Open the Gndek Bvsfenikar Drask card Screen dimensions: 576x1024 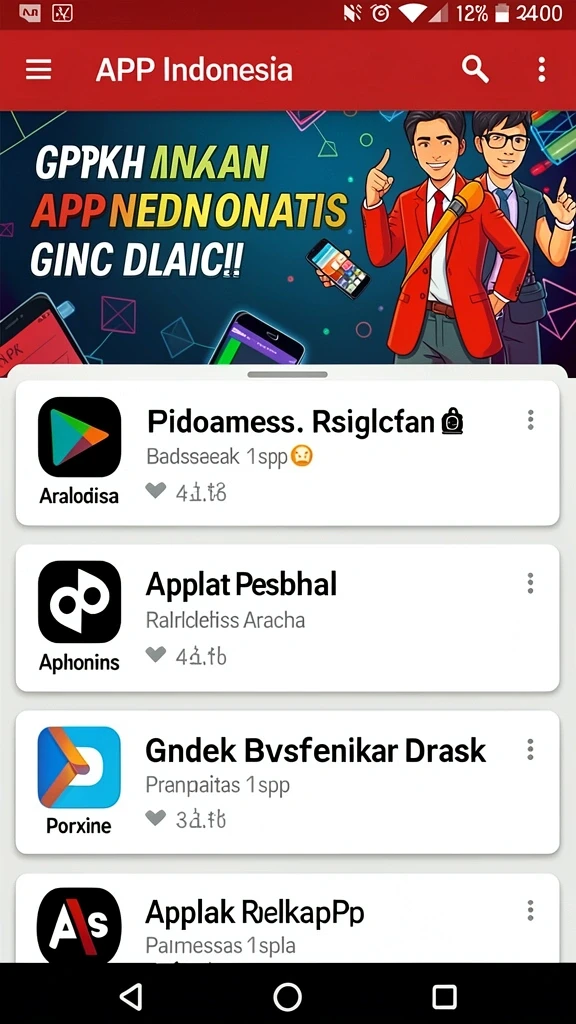click(287, 782)
